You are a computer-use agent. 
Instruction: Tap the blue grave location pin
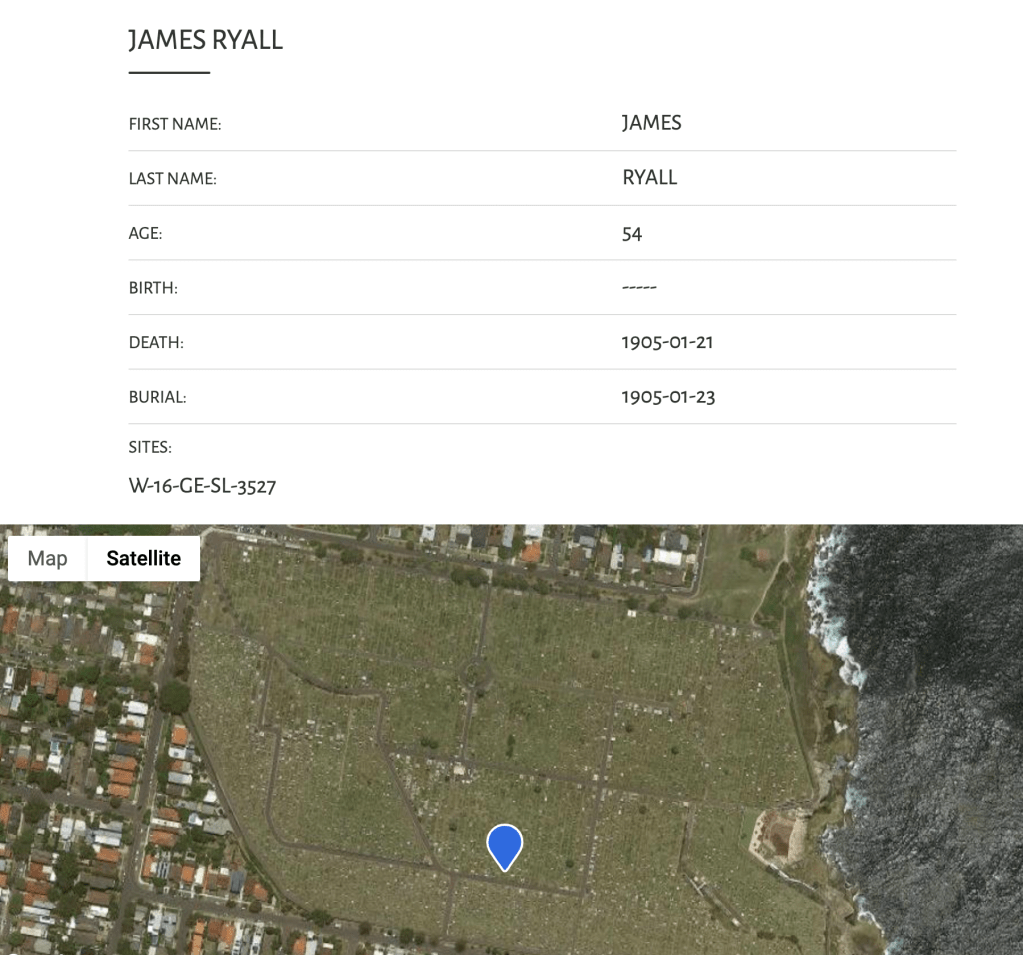pos(505,845)
